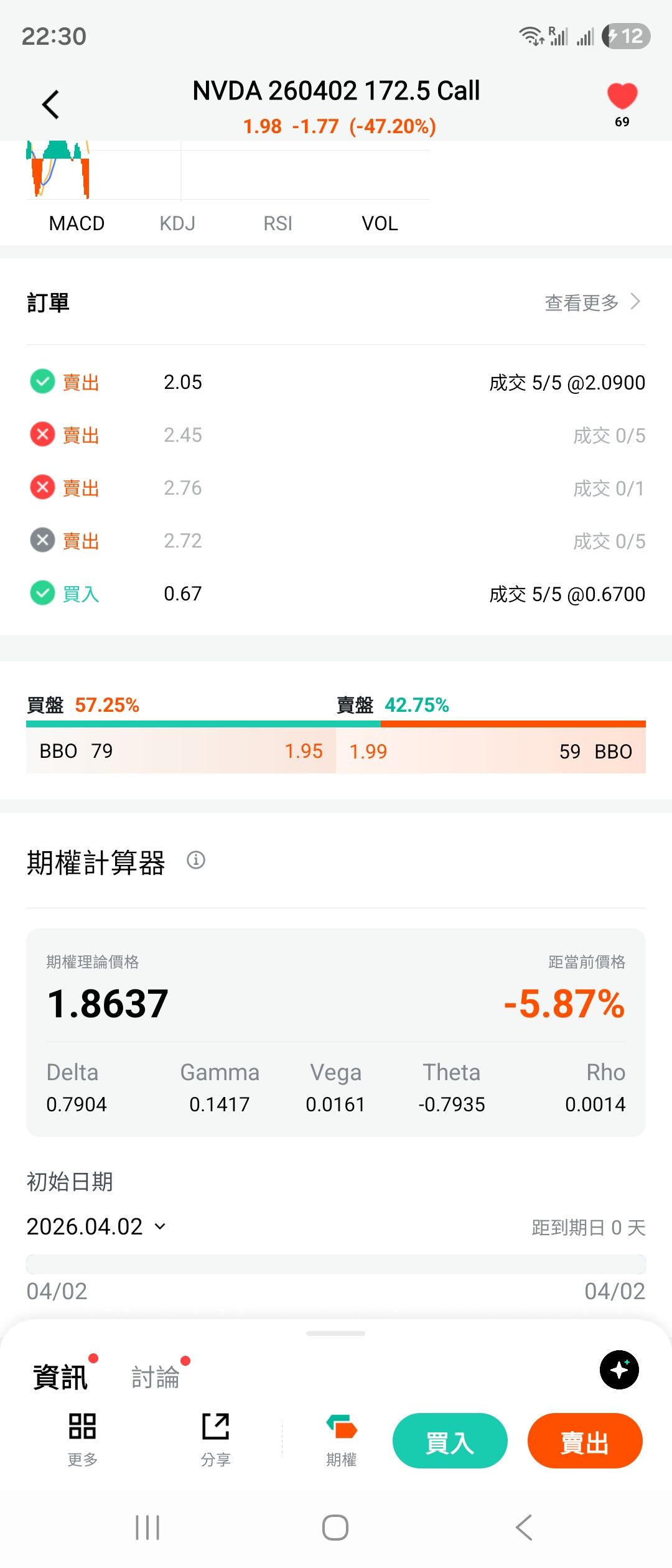Tap the red heart favorite icon
The height and width of the screenshot is (1568, 672).
(622, 97)
